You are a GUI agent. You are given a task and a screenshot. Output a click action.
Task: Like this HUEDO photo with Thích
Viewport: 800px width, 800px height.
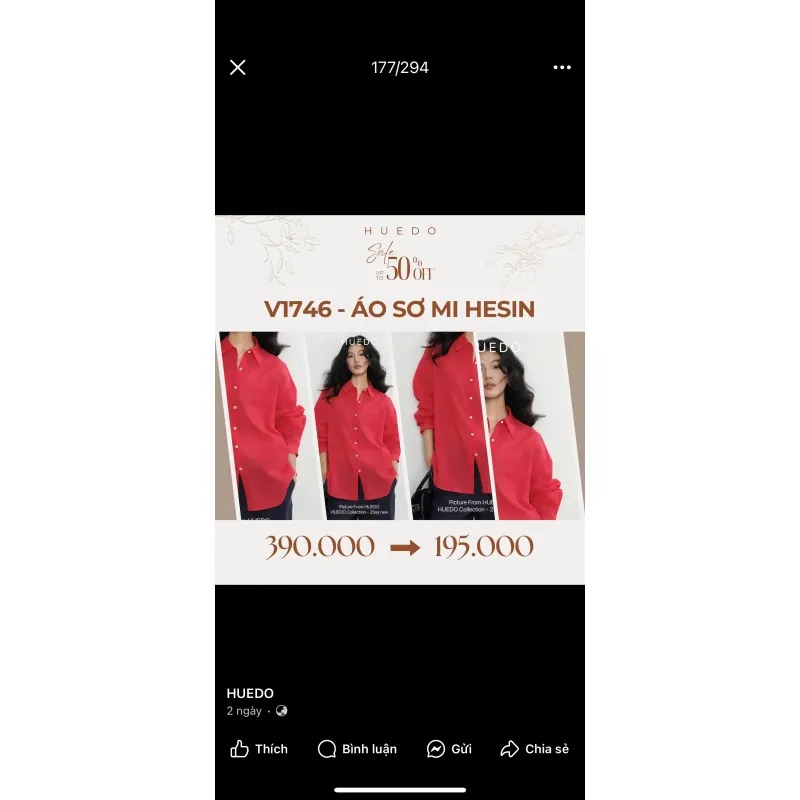259,749
